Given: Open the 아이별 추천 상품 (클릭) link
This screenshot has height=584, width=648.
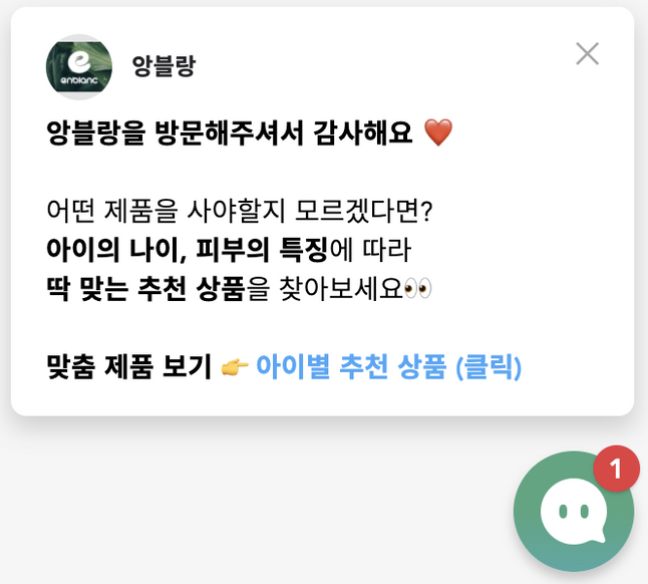Looking at the screenshot, I should point(389,368).
